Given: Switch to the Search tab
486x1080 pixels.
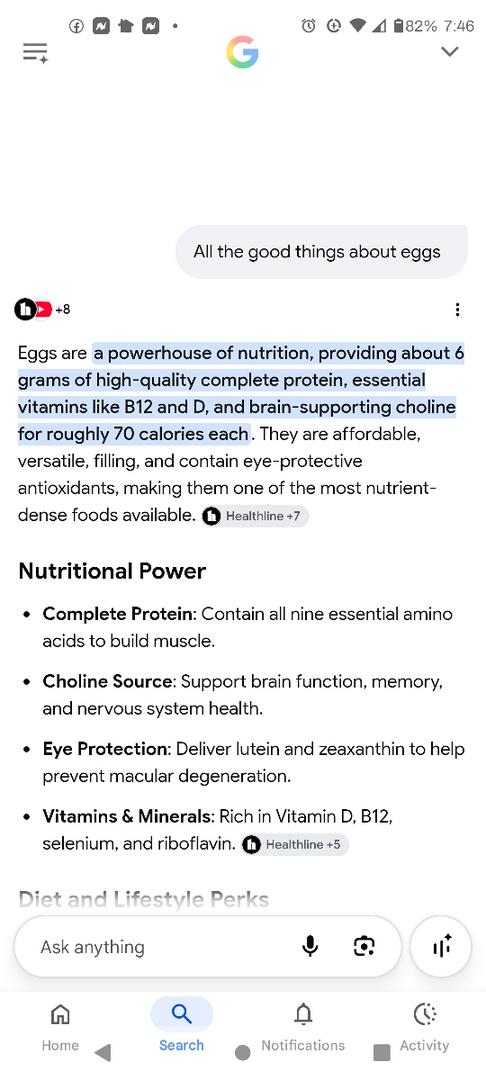Looking at the screenshot, I should point(182,1026).
